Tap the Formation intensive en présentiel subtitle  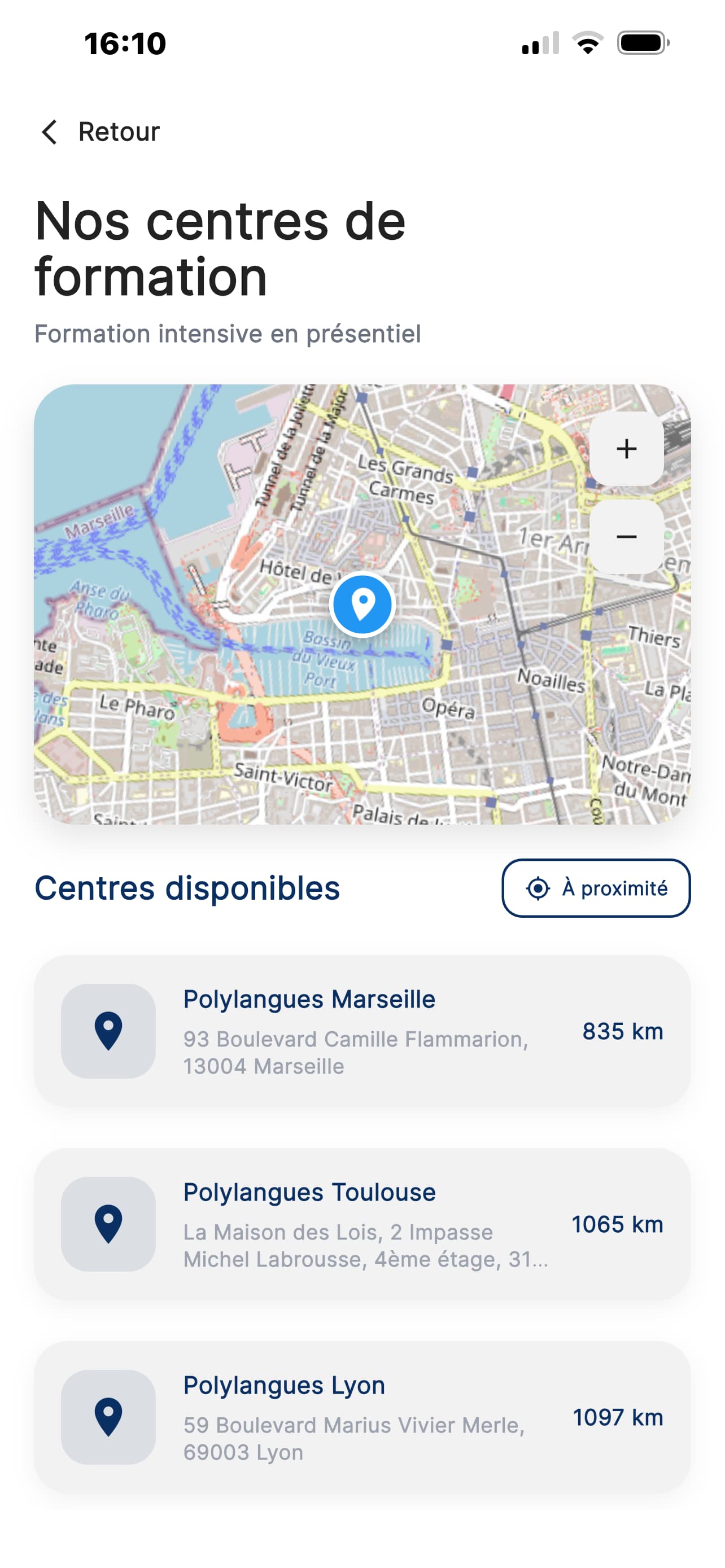(x=228, y=334)
